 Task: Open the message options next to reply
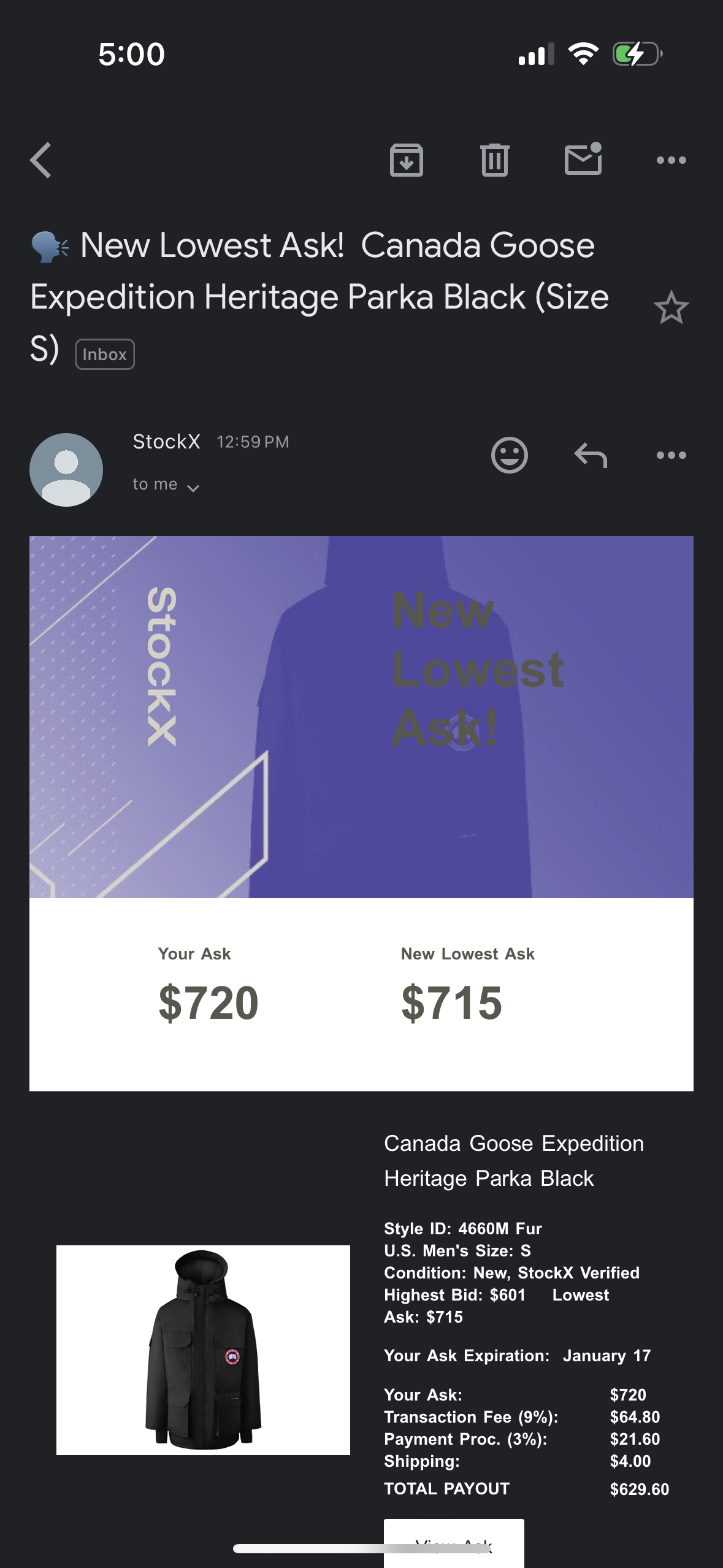[671, 455]
